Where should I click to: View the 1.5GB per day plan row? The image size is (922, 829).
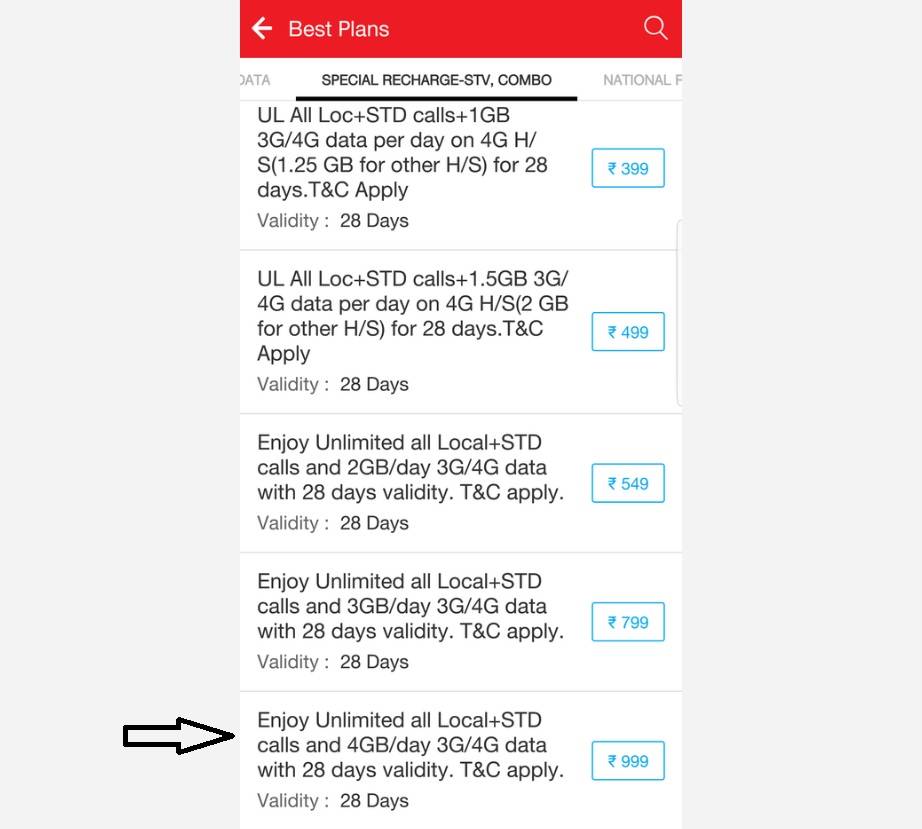[x=410, y=316]
